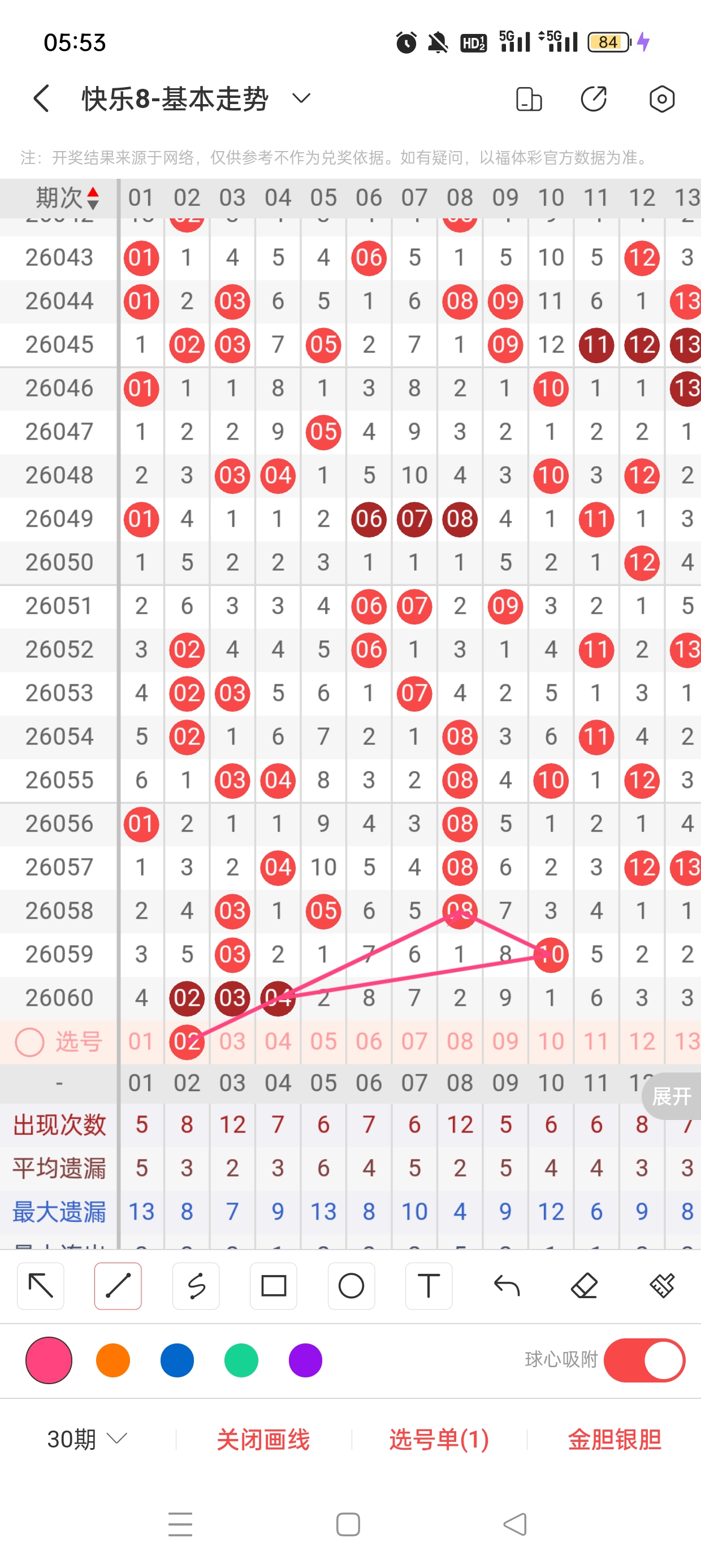Open the 快乐8-基本走势 dropdown
The height and width of the screenshot is (1568, 701).
(x=301, y=98)
